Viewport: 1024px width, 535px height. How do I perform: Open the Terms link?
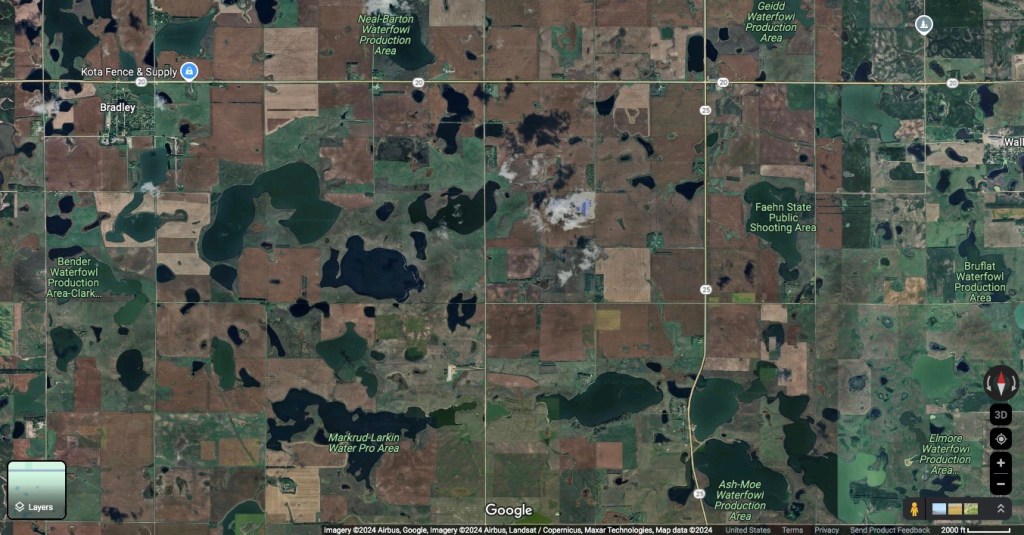click(792, 530)
